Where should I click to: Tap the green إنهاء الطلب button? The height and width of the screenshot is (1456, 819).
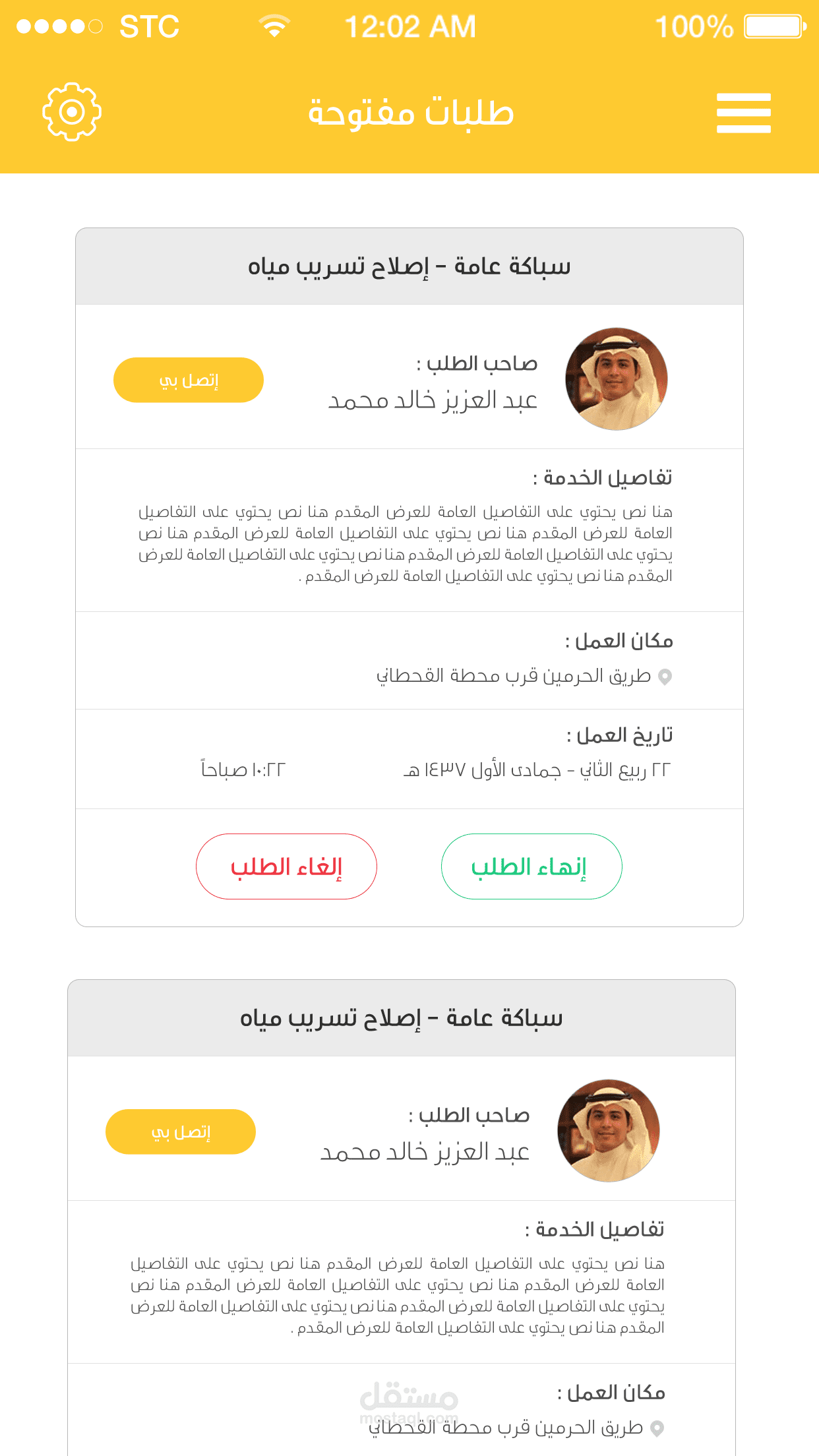pyautogui.click(x=531, y=866)
